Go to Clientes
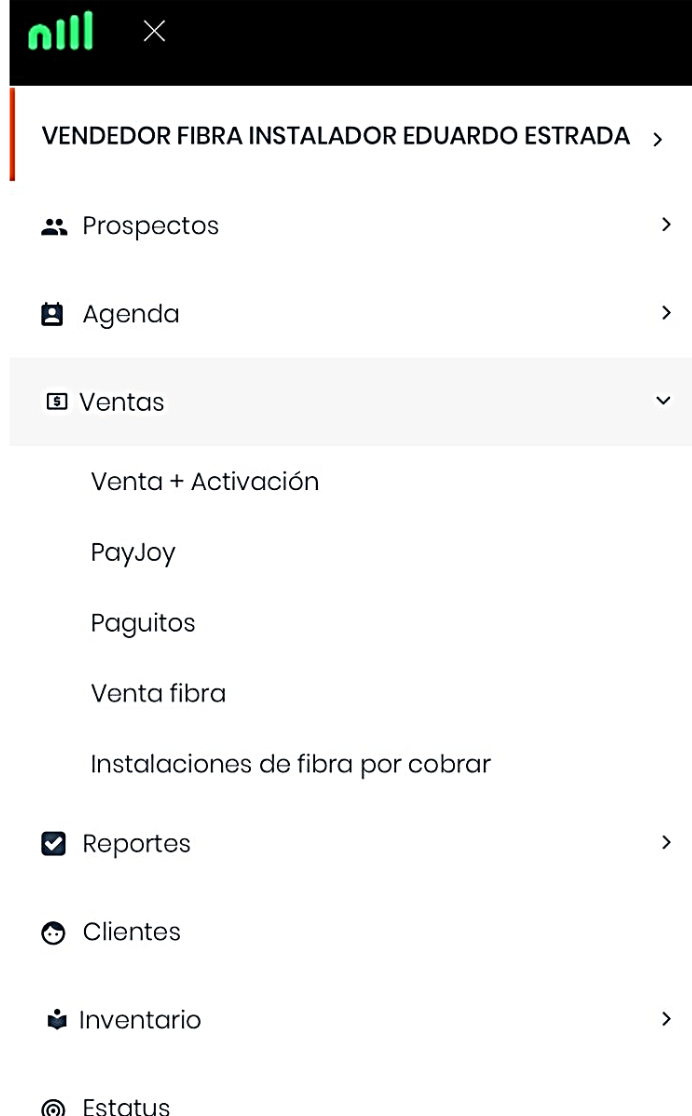The width and height of the screenshot is (692, 1116). point(131,932)
